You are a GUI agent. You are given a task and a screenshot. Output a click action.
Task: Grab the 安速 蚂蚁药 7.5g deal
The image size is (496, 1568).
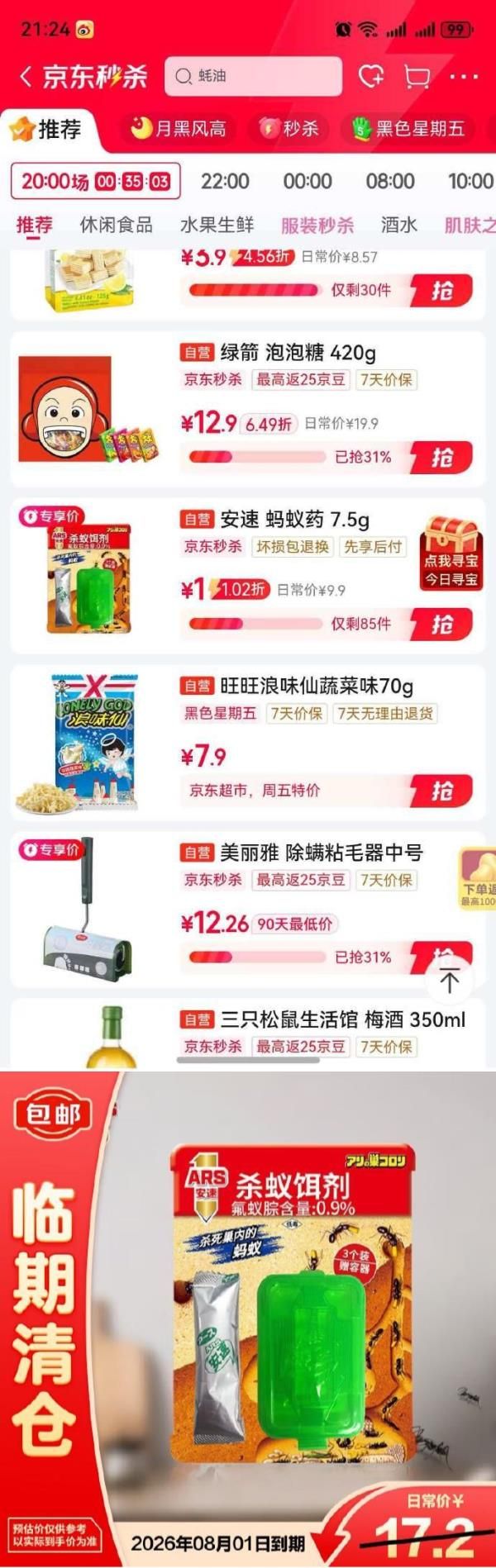click(x=442, y=624)
